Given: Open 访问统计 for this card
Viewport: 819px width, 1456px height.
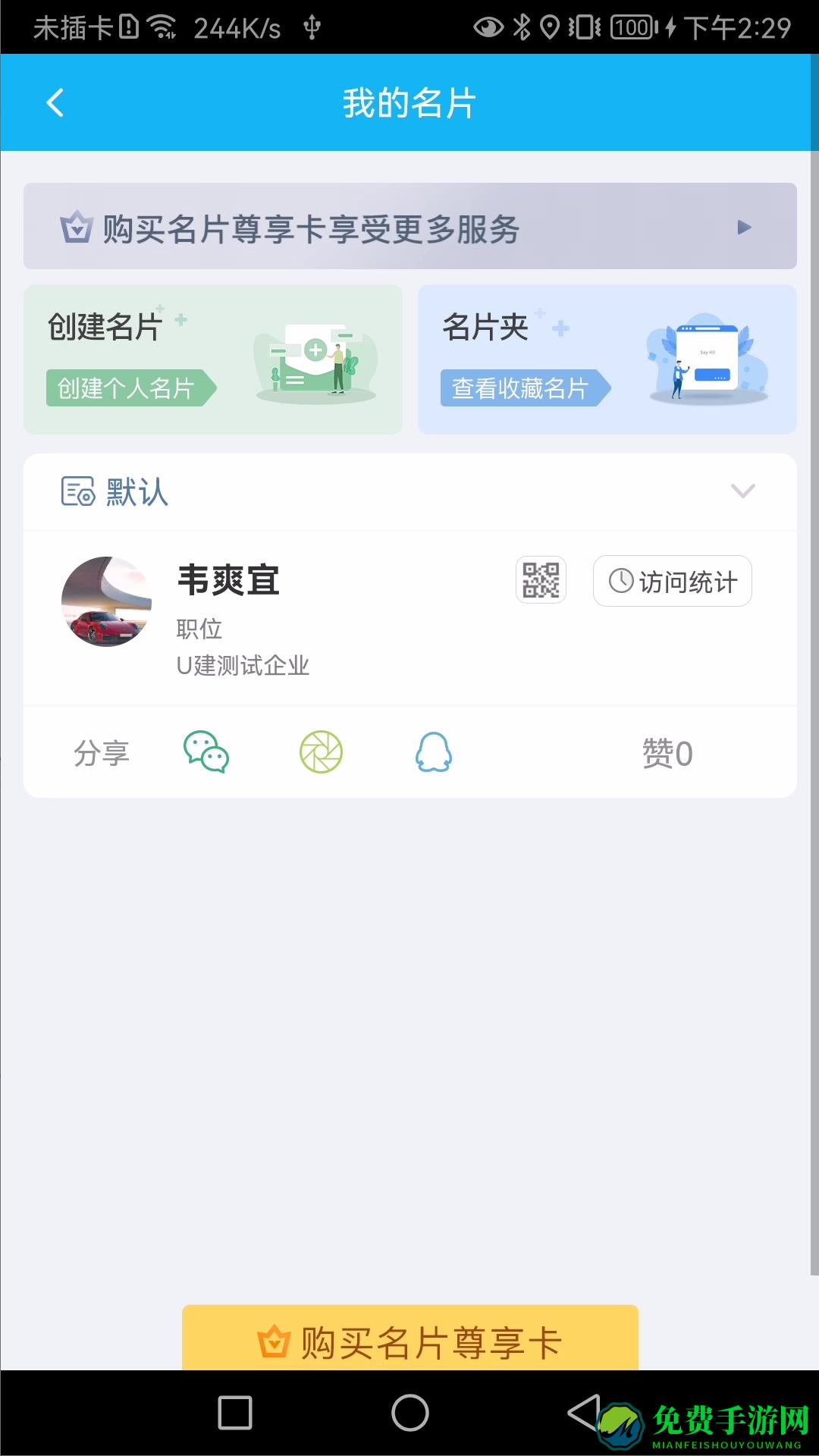Looking at the screenshot, I should point(672,580).
